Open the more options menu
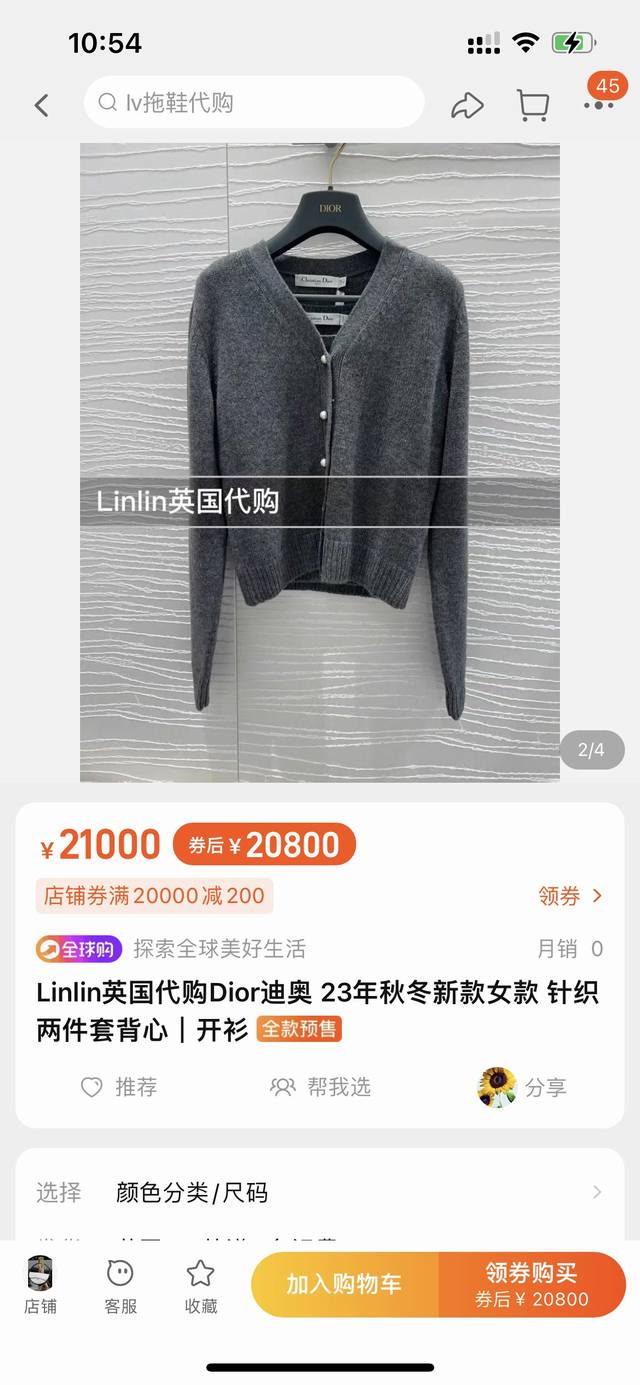The image size is (640, 1385). 599,104
